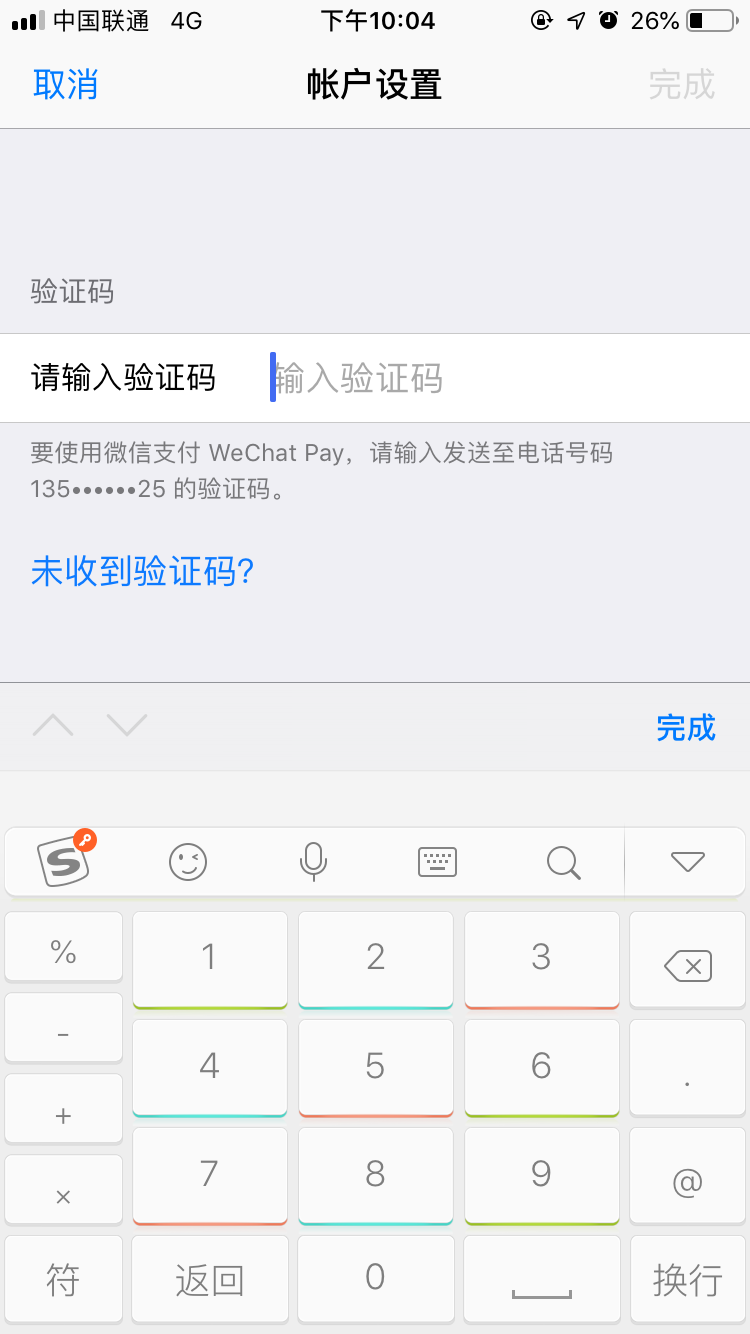750x1334 pixels.
Task: Tap the 符 symbols key
Action: [63, 1280]
